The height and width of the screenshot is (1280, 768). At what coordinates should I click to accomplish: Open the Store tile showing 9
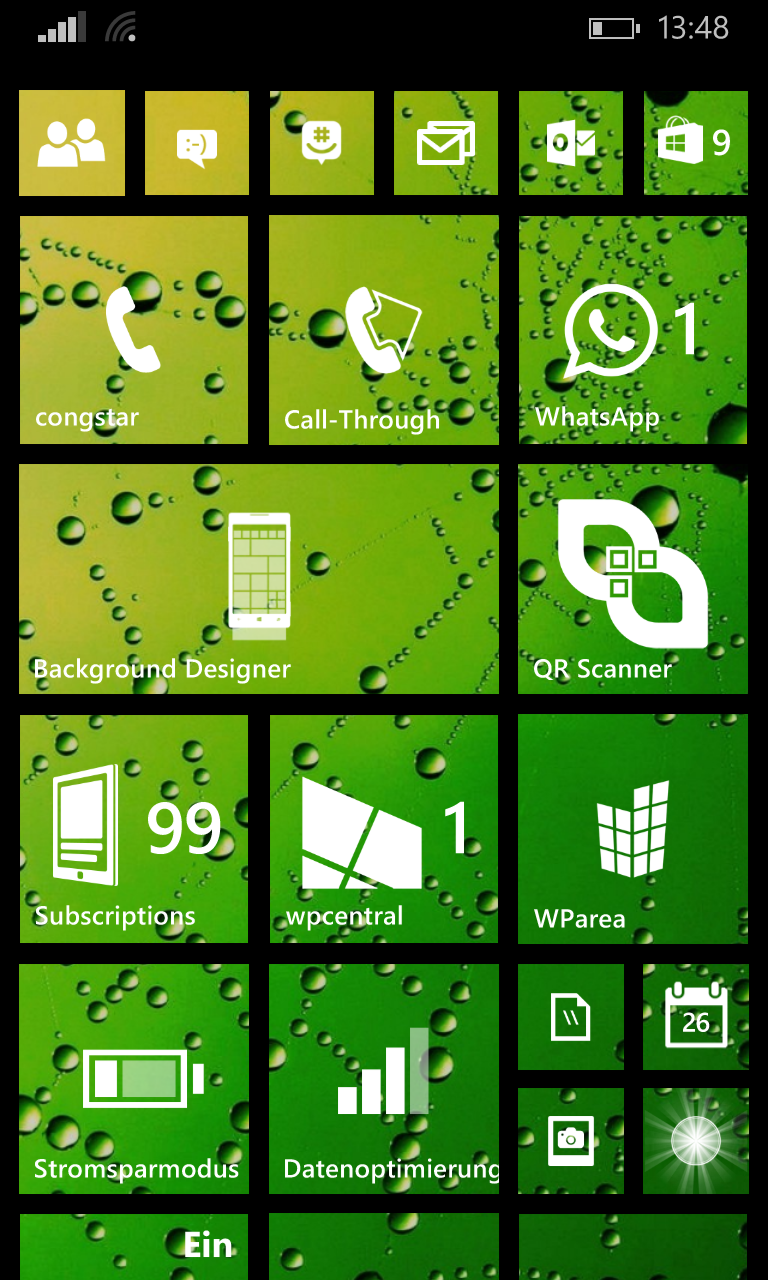coord(696,143)
